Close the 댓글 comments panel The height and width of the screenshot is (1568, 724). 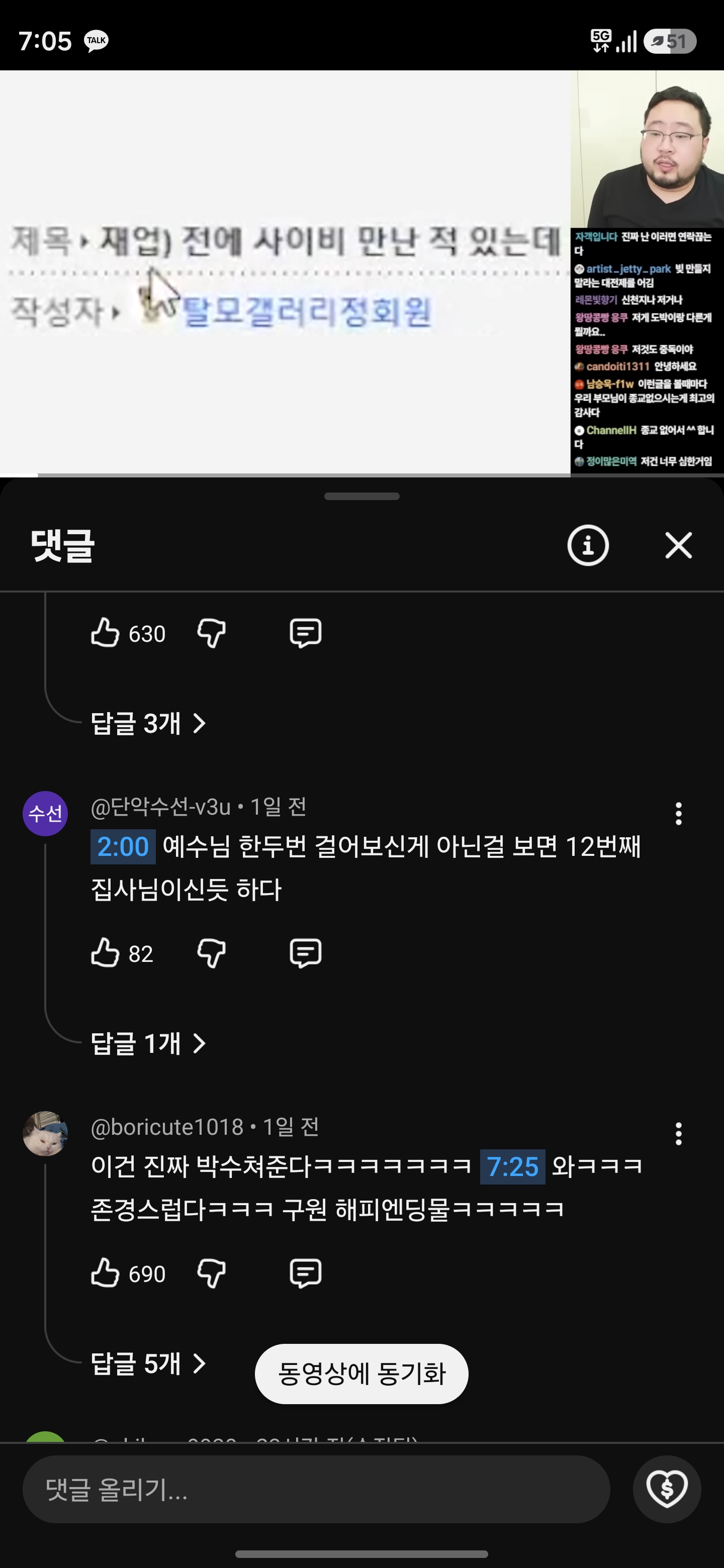click(678, 545)
